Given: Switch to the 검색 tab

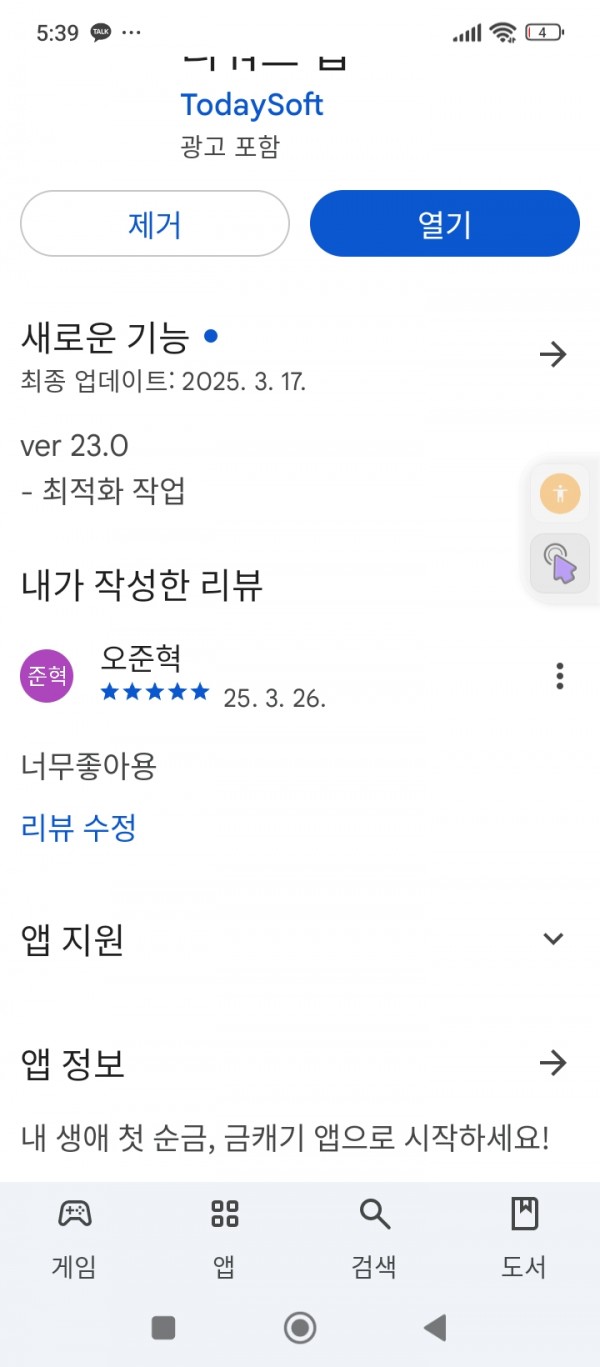Looking at the screenshot, I should point(374,1238).
